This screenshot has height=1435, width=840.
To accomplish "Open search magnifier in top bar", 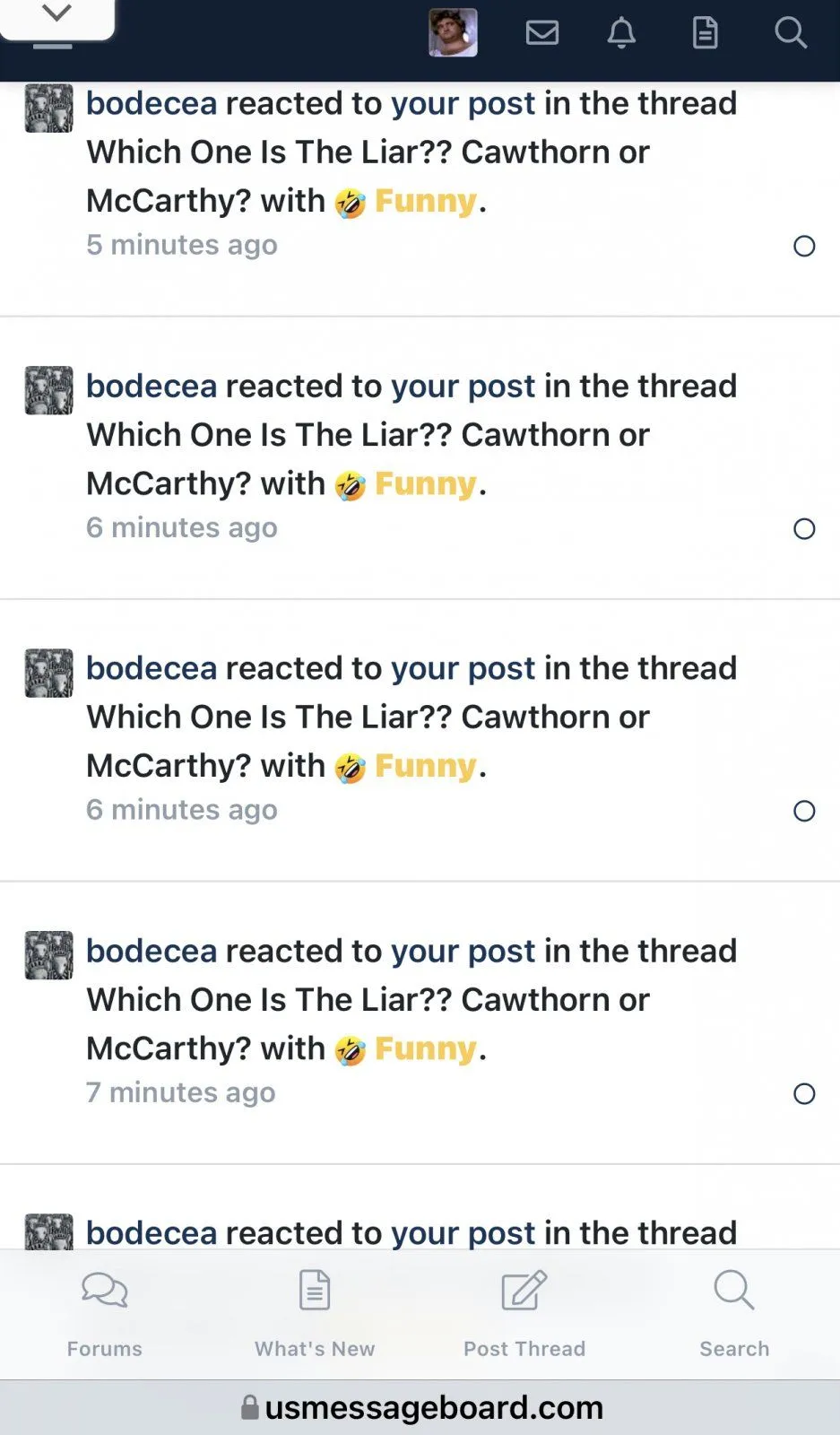I will pyautogui.click(x=790, y=33).
